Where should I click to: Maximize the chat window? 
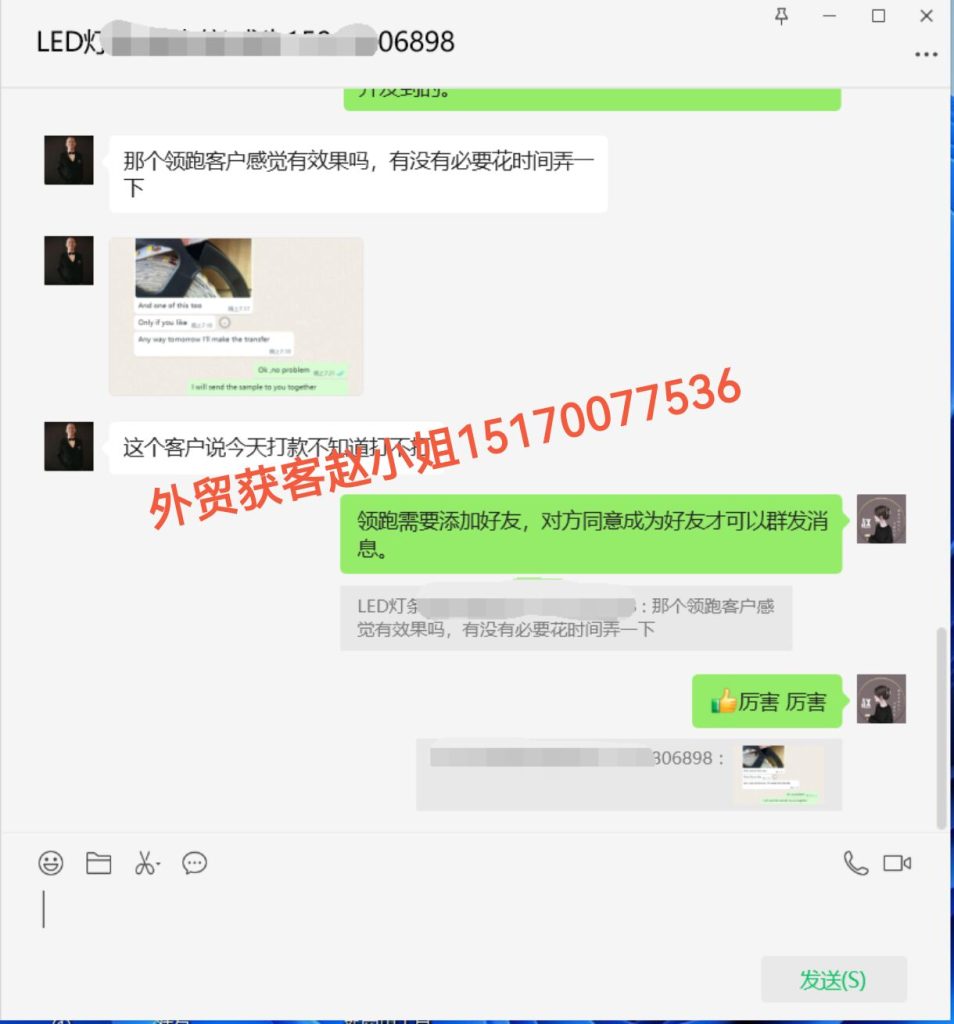tap(878, 15)
